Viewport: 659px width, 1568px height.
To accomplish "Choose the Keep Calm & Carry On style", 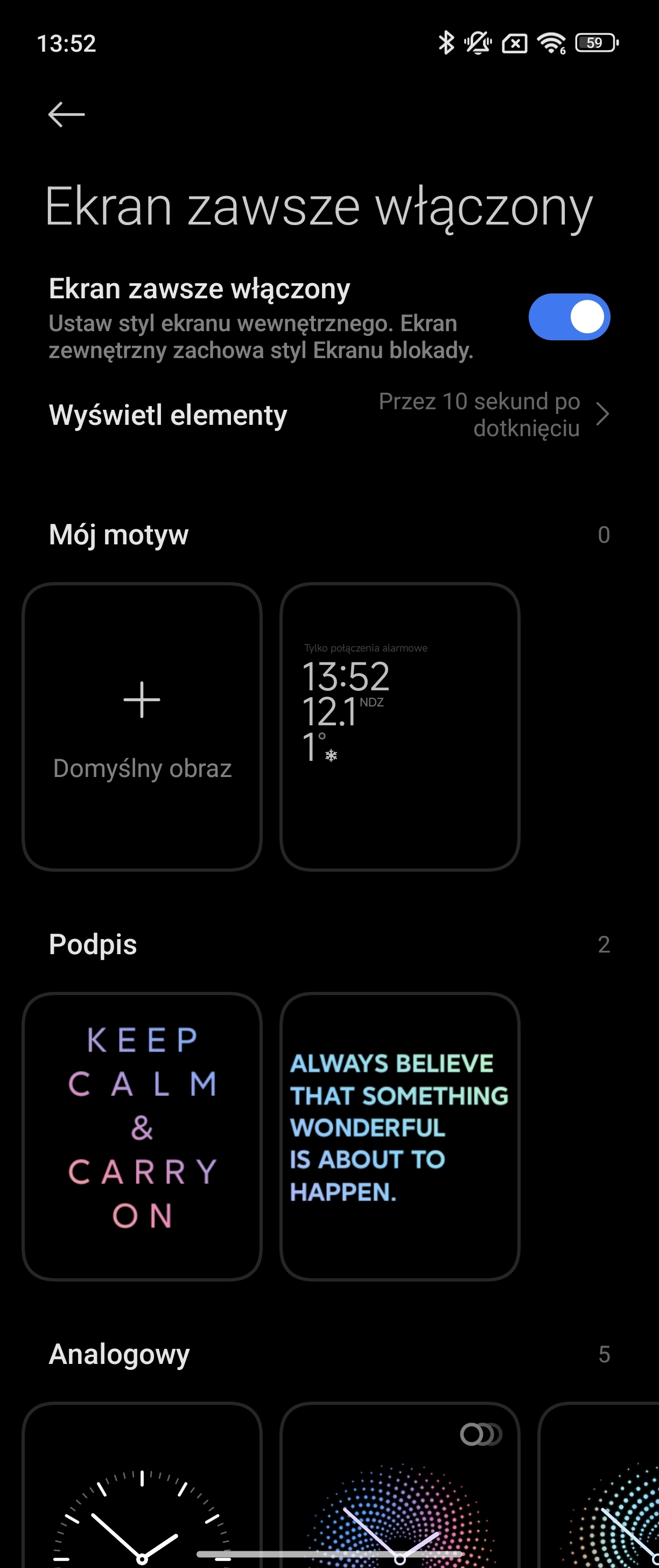I will tap(142, 1136).
